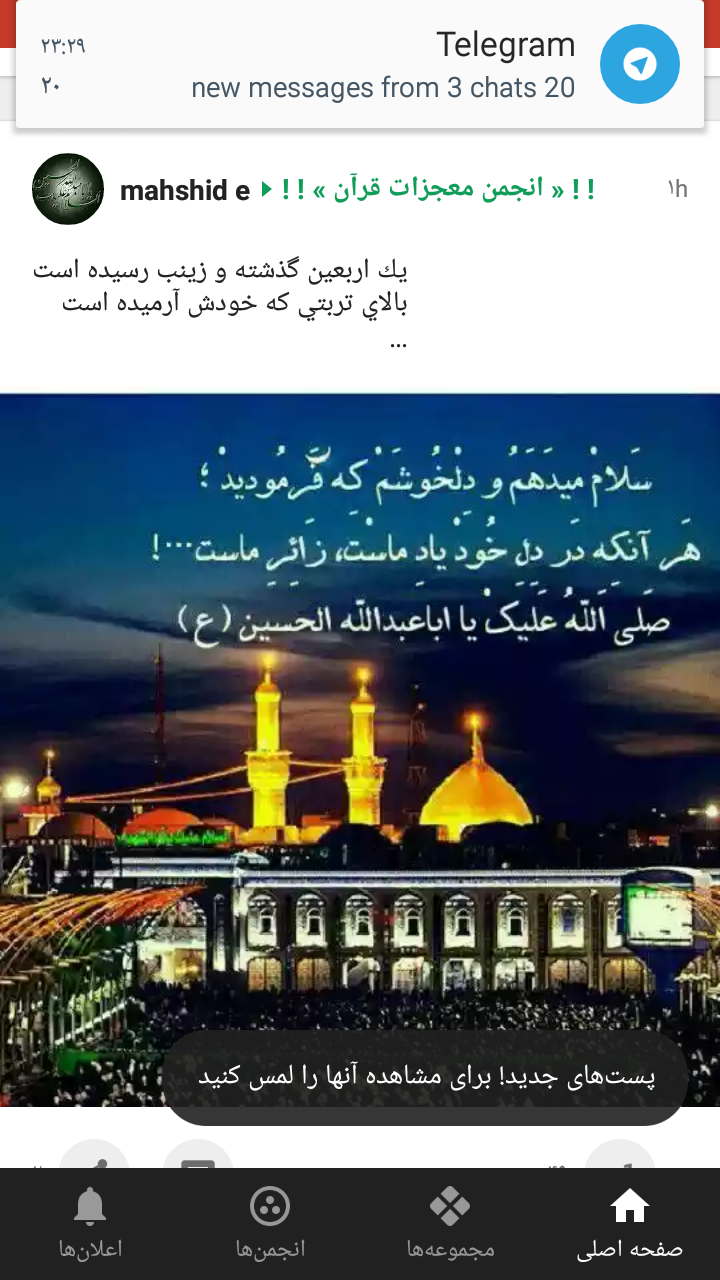The image size is (720, 1280).
Task: Switch to the صفحه اصلی home tab
Action: coord(629,1224)
